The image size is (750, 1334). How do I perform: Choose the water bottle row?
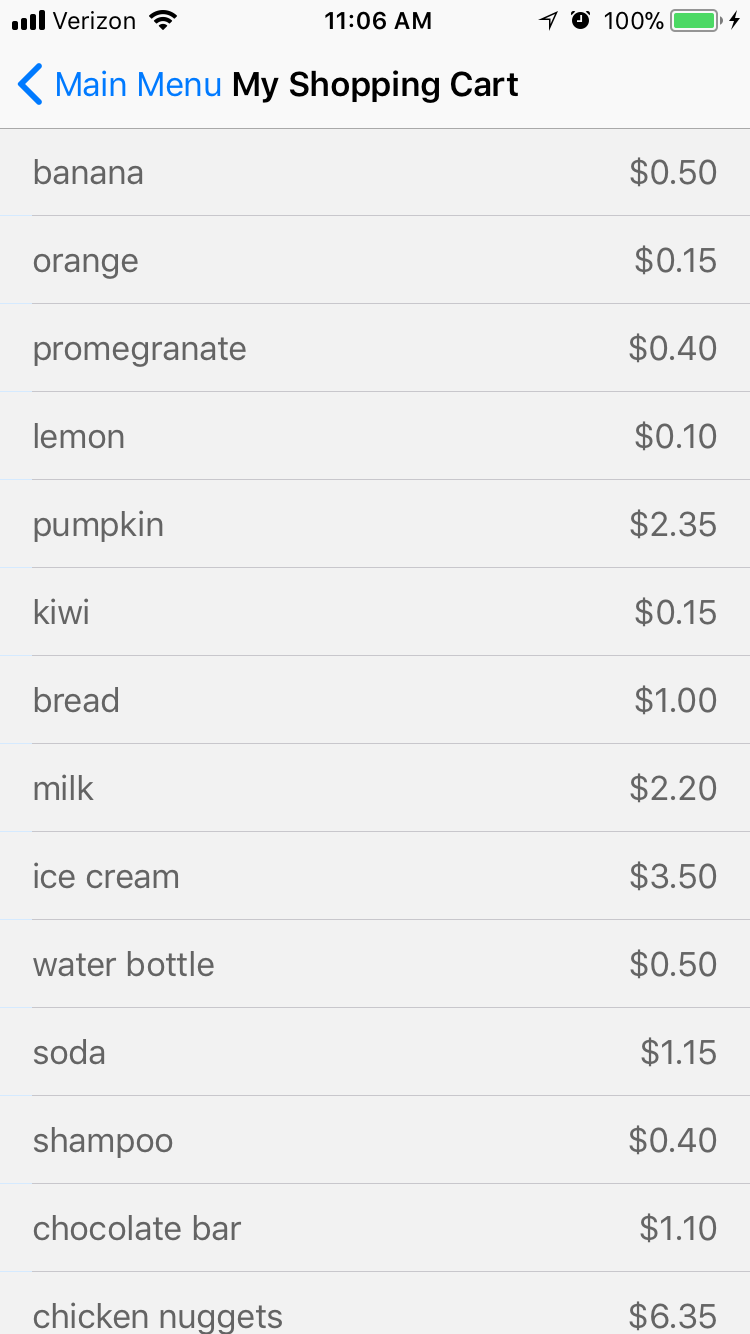(375, 964)
